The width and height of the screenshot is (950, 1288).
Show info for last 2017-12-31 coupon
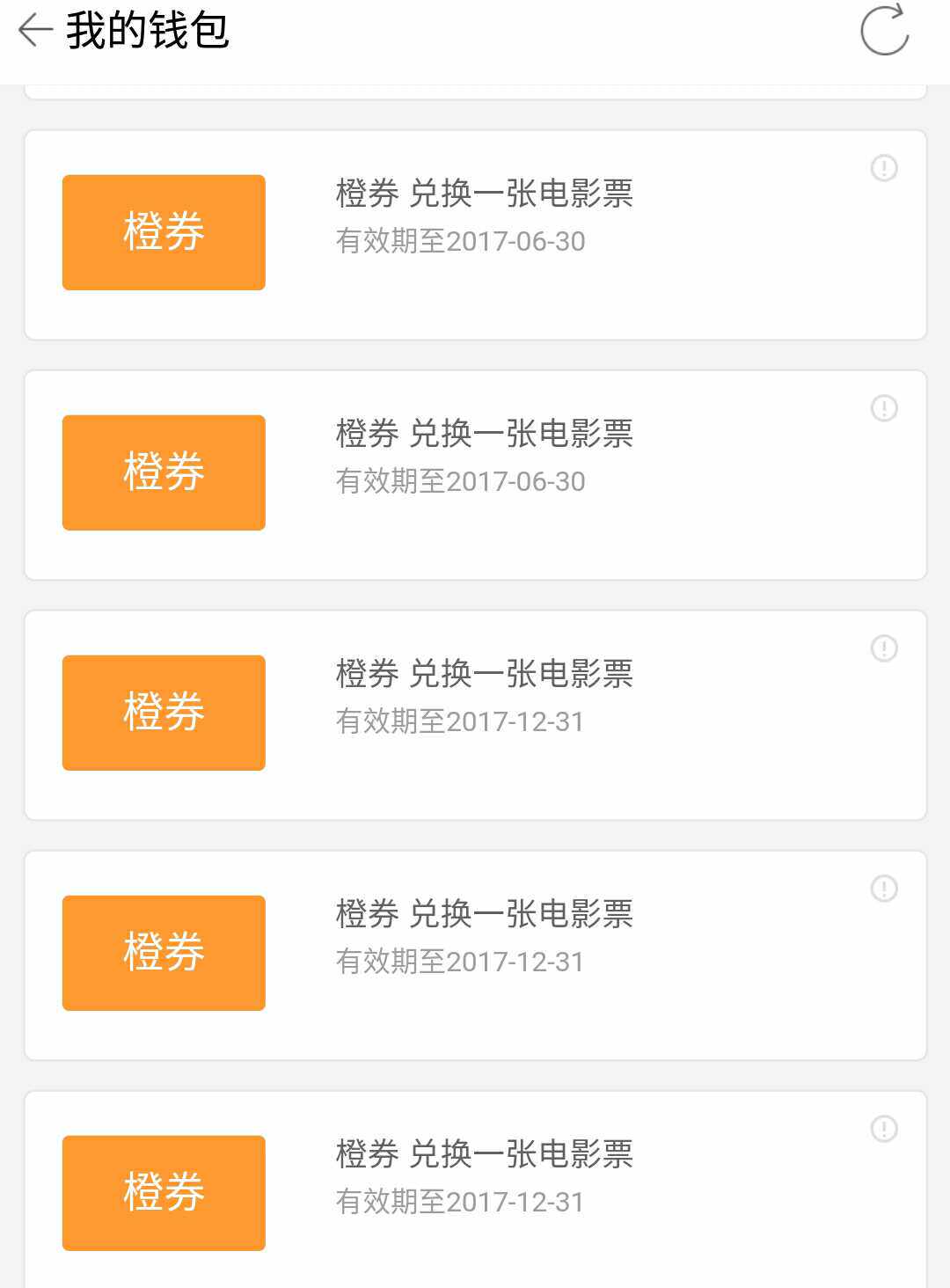point(884,1129)
